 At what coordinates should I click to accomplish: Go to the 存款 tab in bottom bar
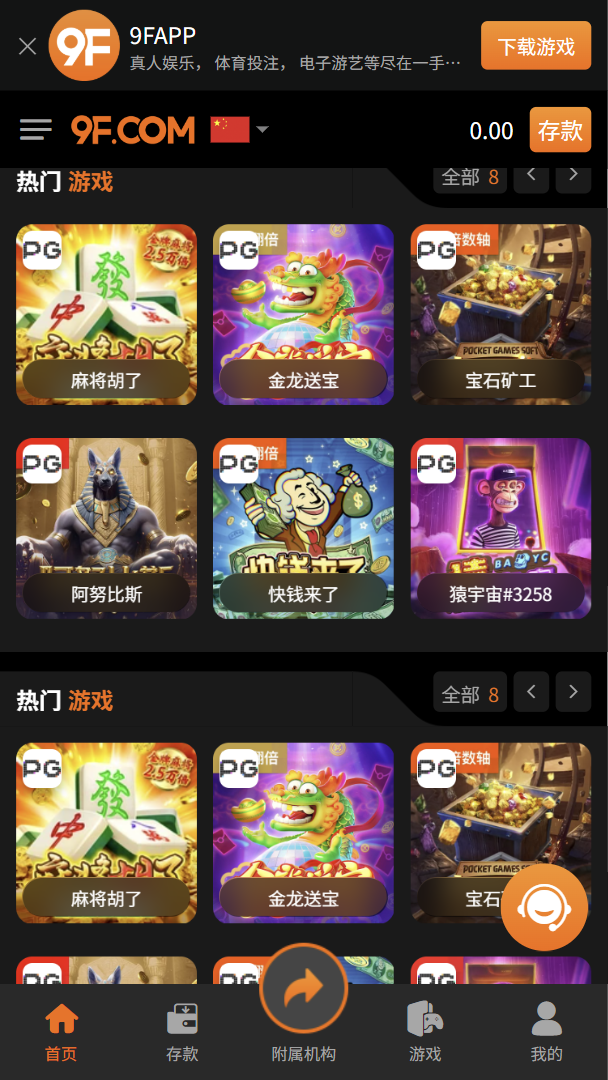click(x=182, y=1032)
